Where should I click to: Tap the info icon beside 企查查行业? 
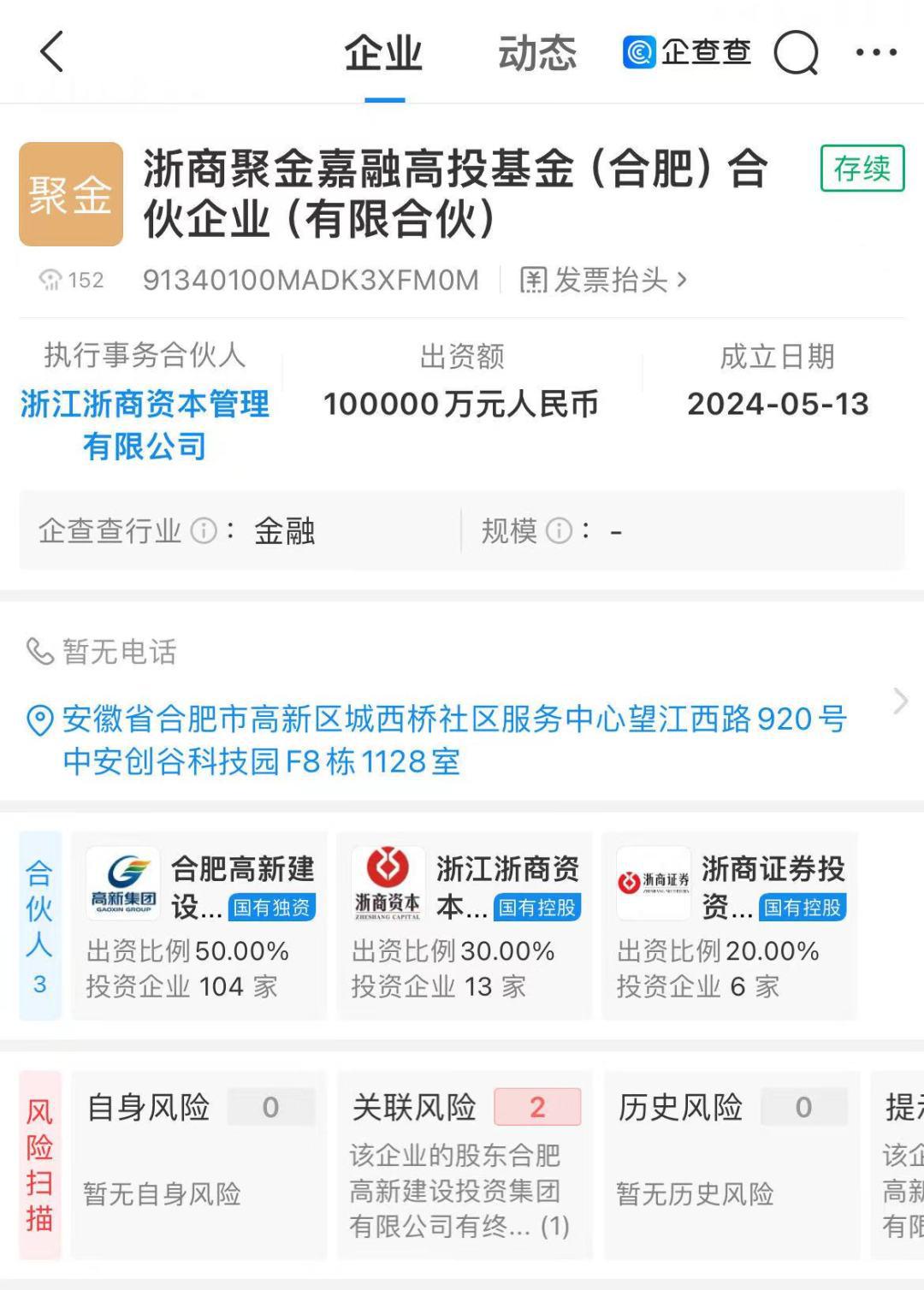click(x=204, y=531)
